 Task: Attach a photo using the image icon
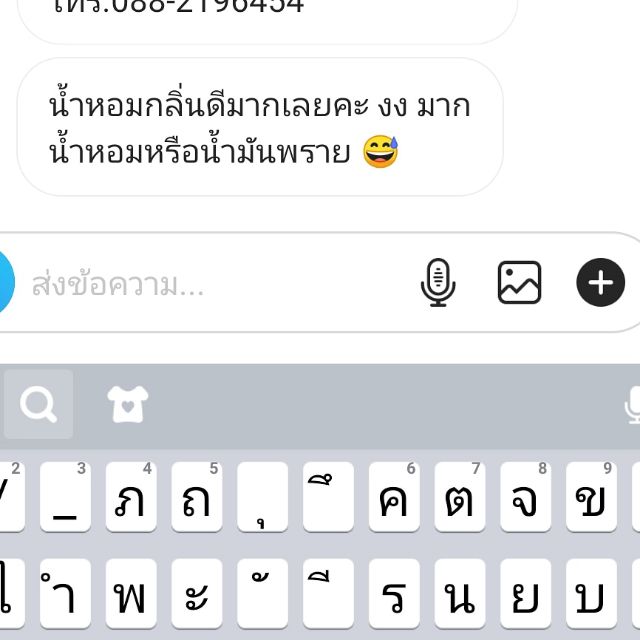pyautogui.click(x=519, y=282)
